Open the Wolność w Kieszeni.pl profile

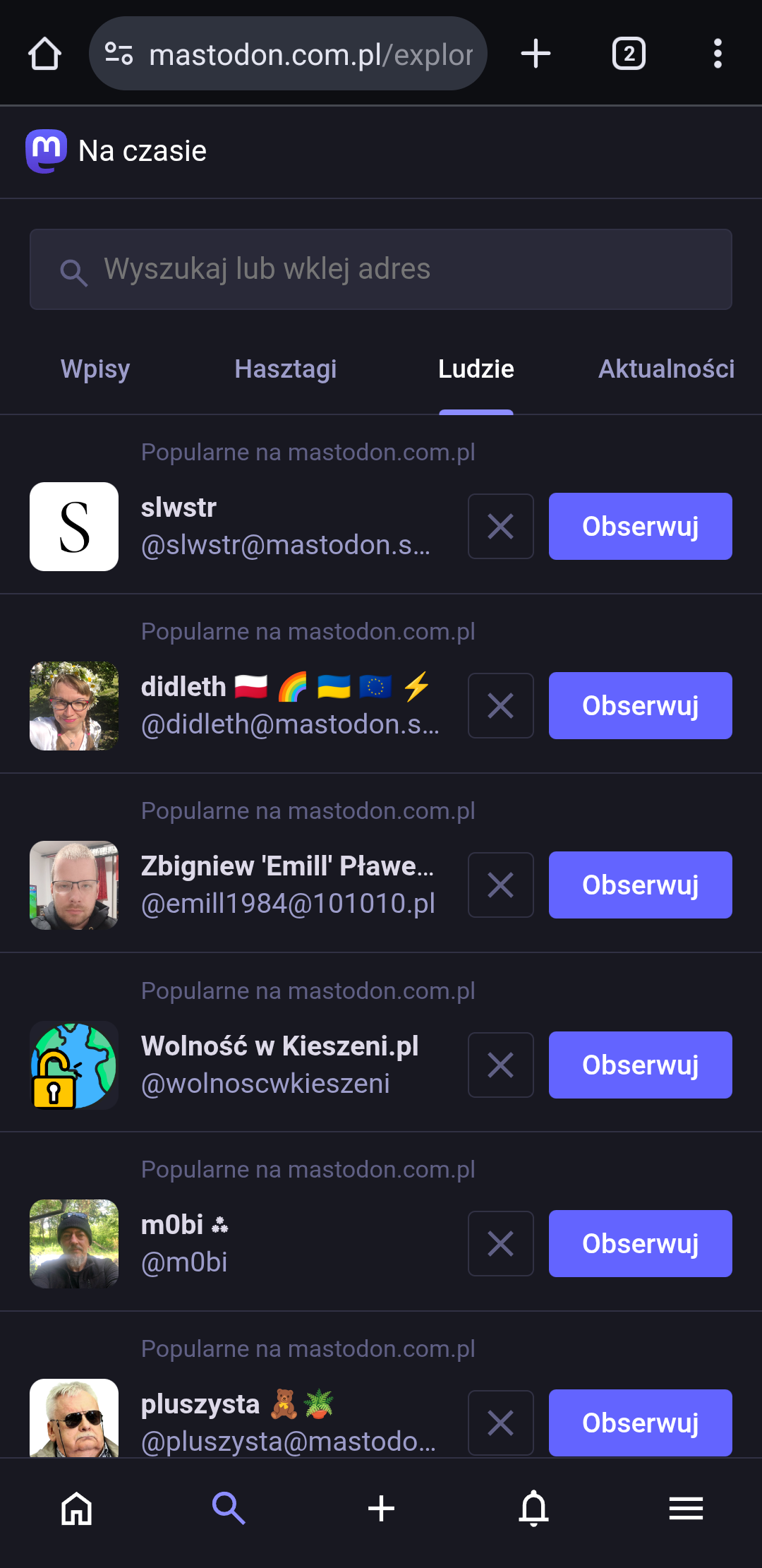click(x=279, y=1046)
